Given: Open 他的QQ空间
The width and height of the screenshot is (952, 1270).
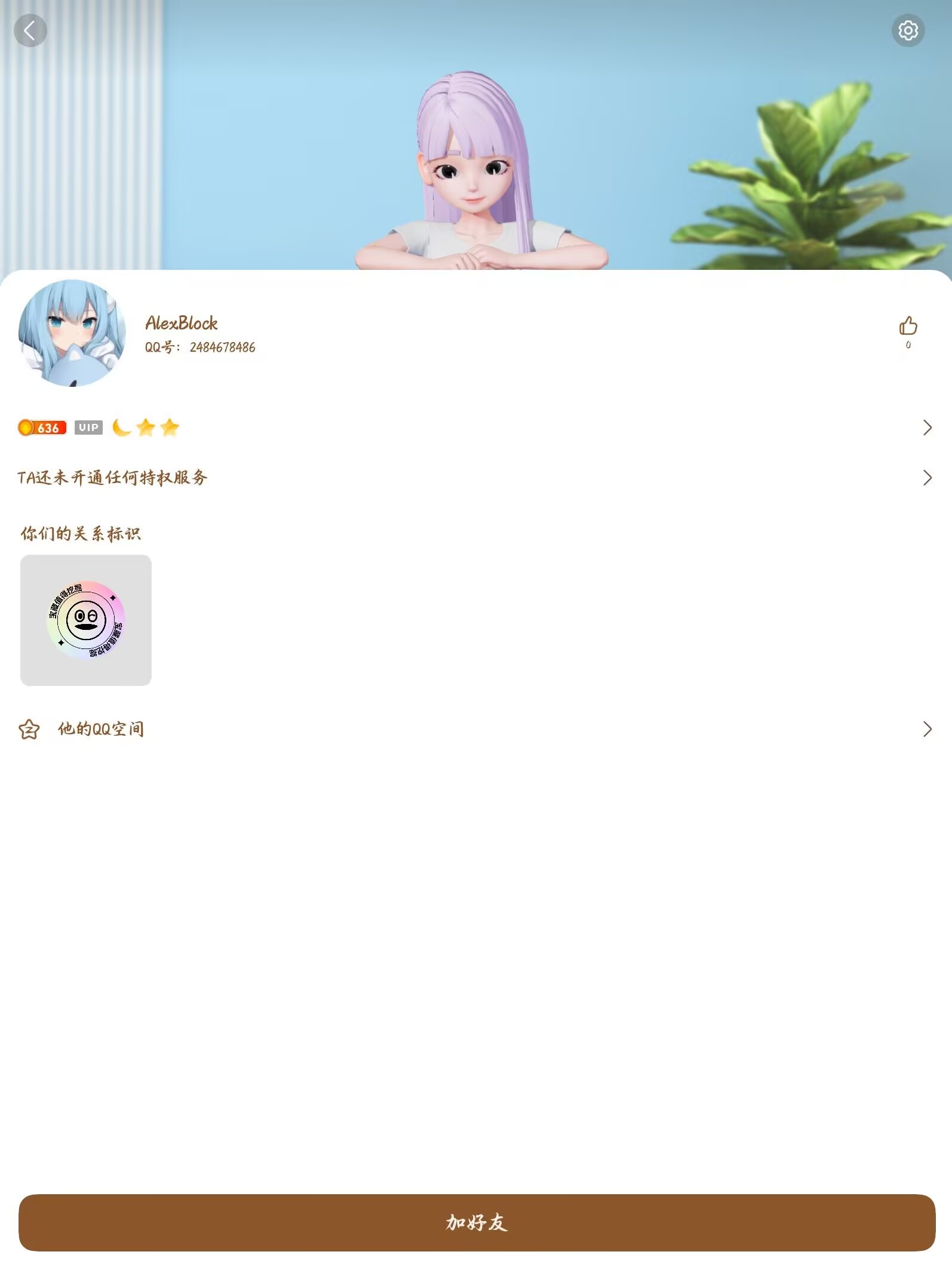Looking at the screenshot, I should click(475, 729).
